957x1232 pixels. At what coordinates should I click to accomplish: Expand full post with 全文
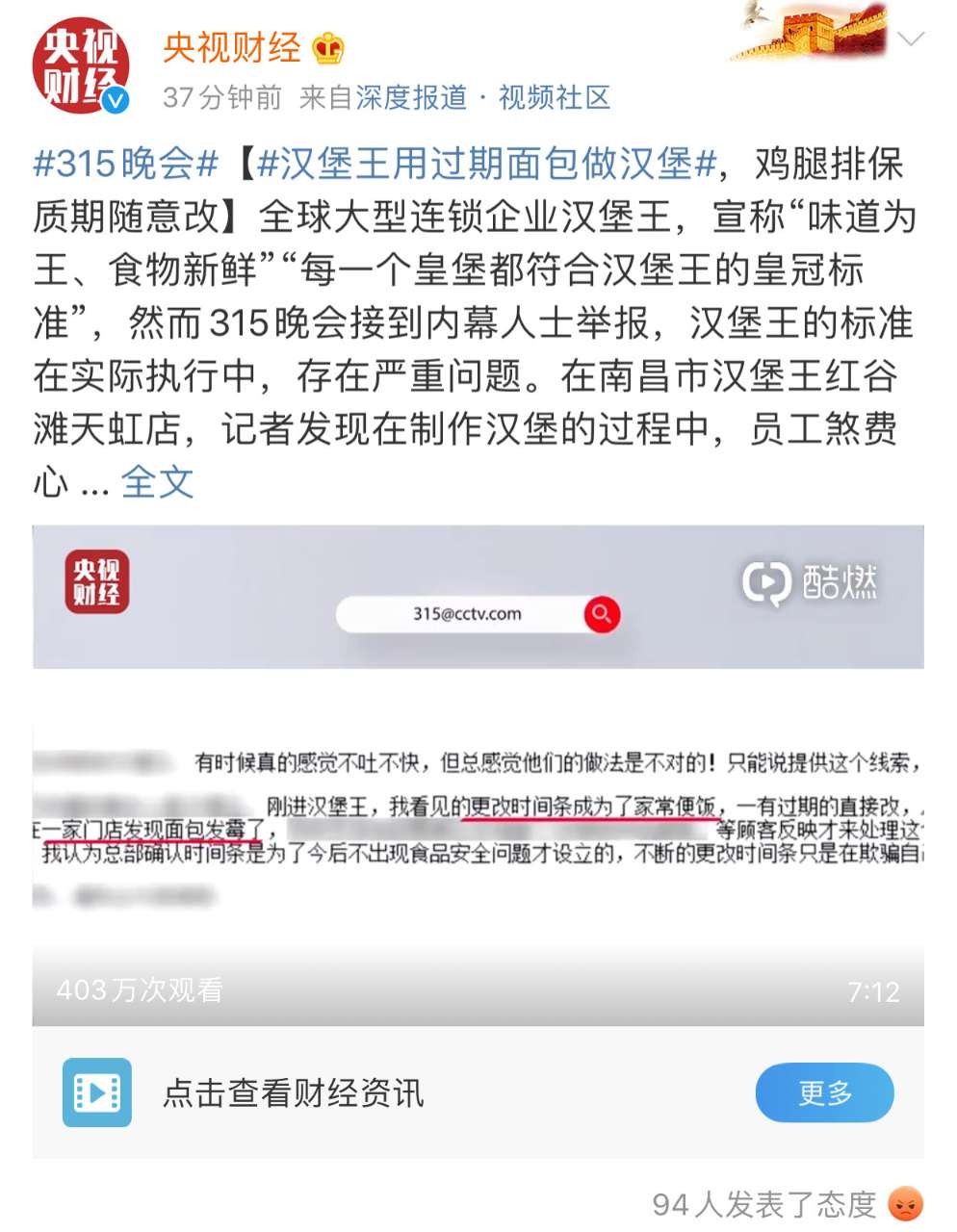(157, 482)
